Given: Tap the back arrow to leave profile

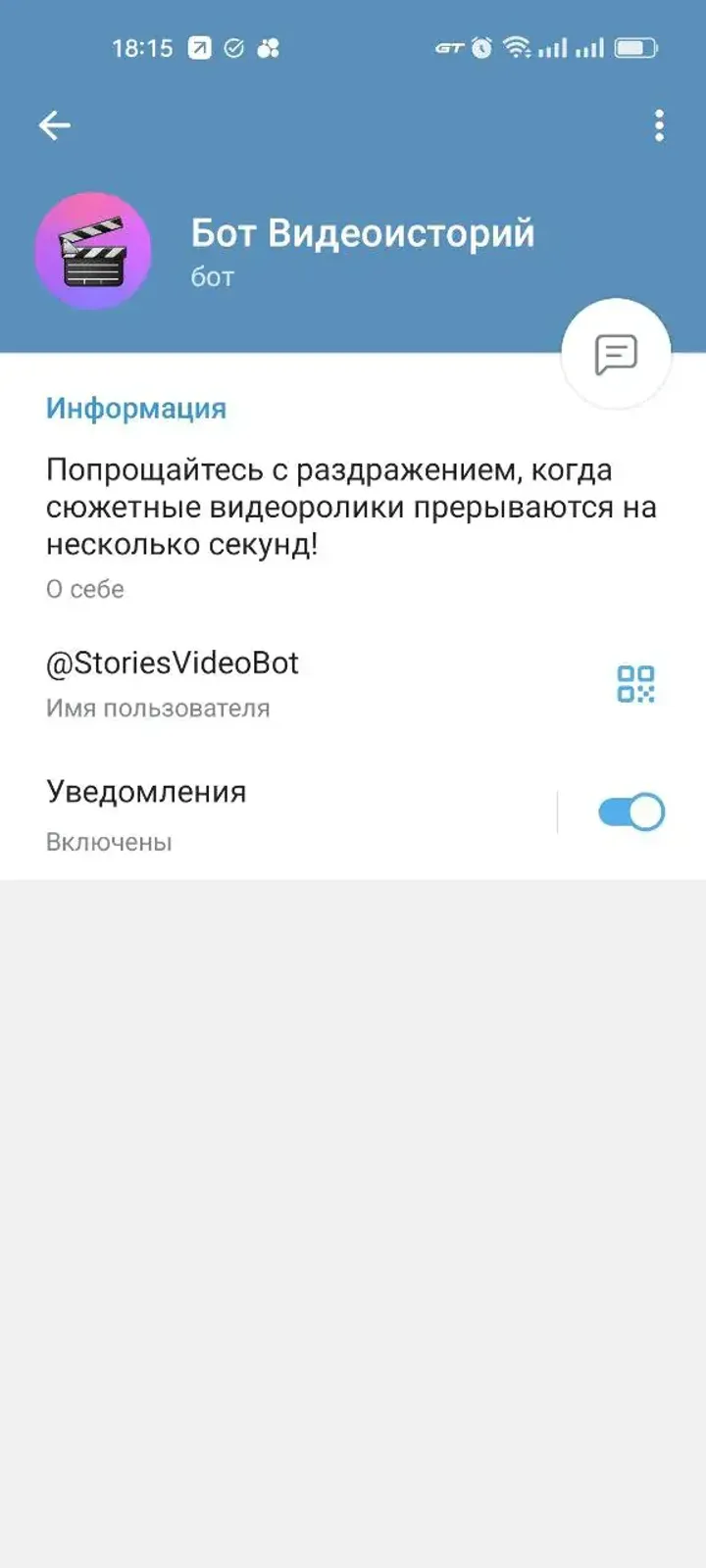Looking at the screenshot, I should pos(55,124).
